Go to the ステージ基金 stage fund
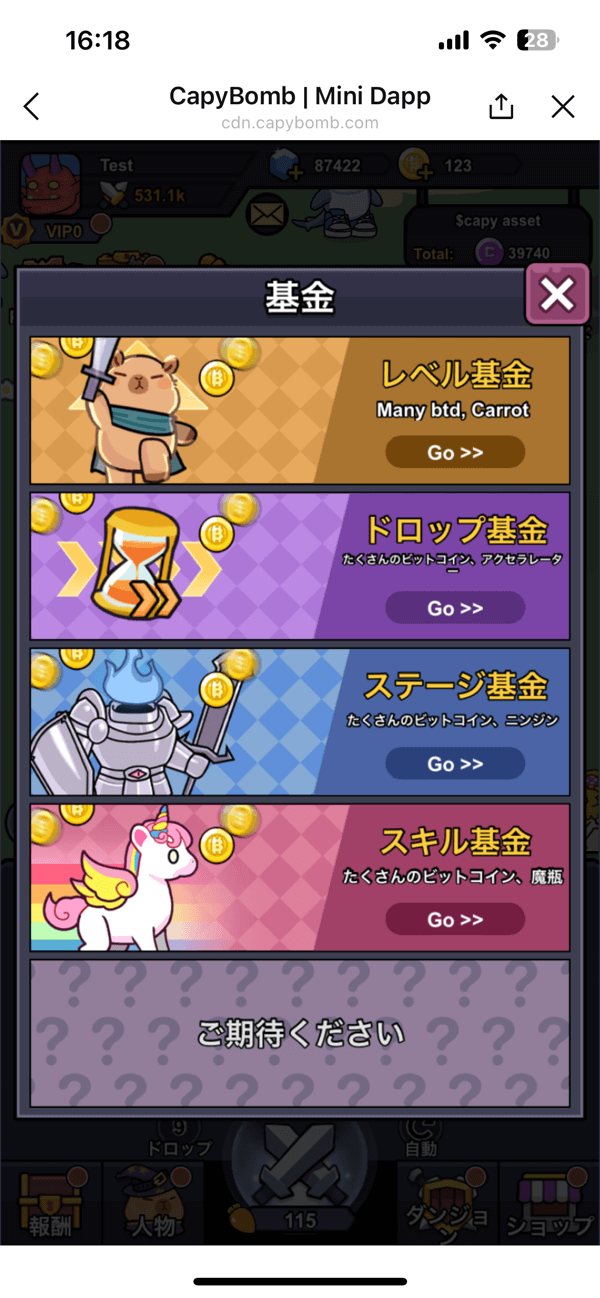The width and height of the screenshot is (600, 1298). (455, 764)
